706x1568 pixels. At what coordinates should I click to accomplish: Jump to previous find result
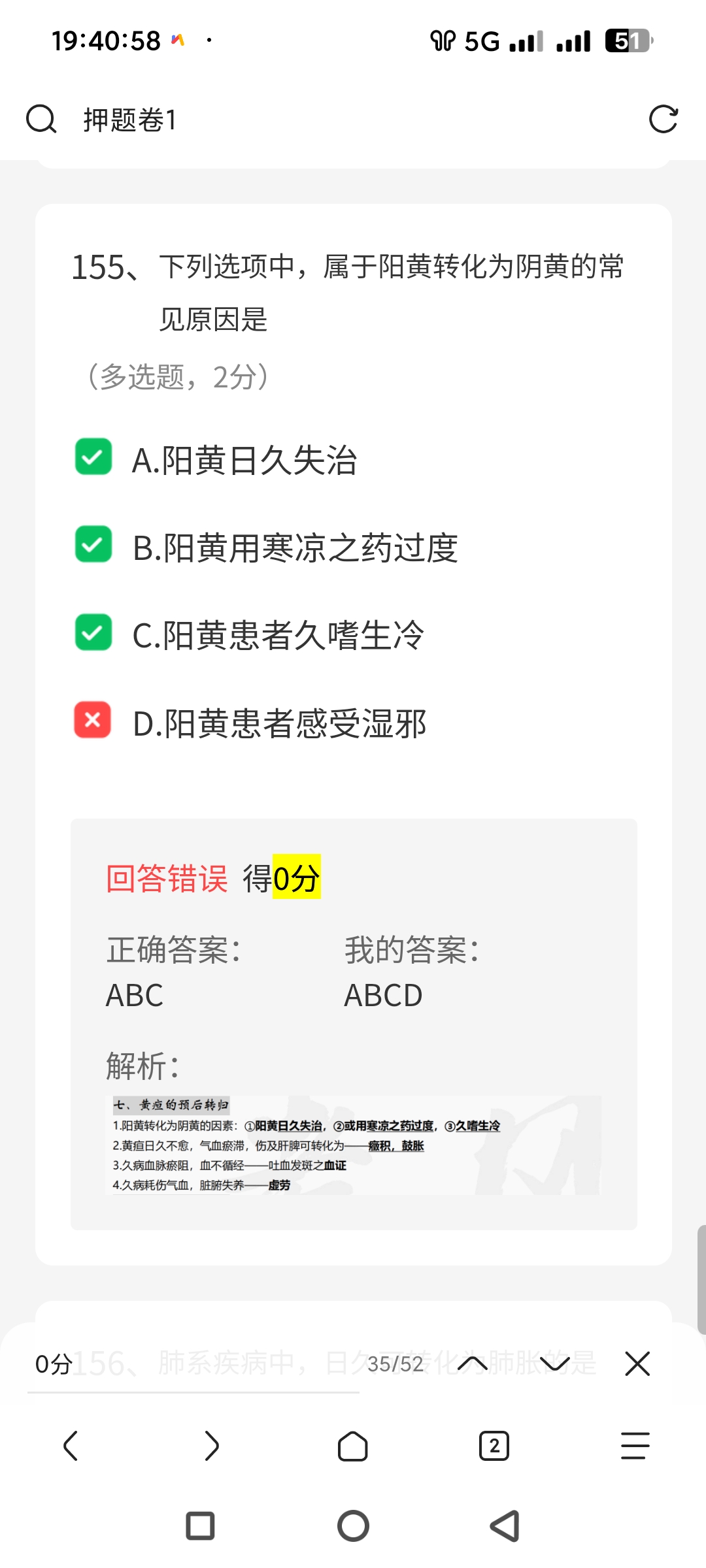(473, 1364)
